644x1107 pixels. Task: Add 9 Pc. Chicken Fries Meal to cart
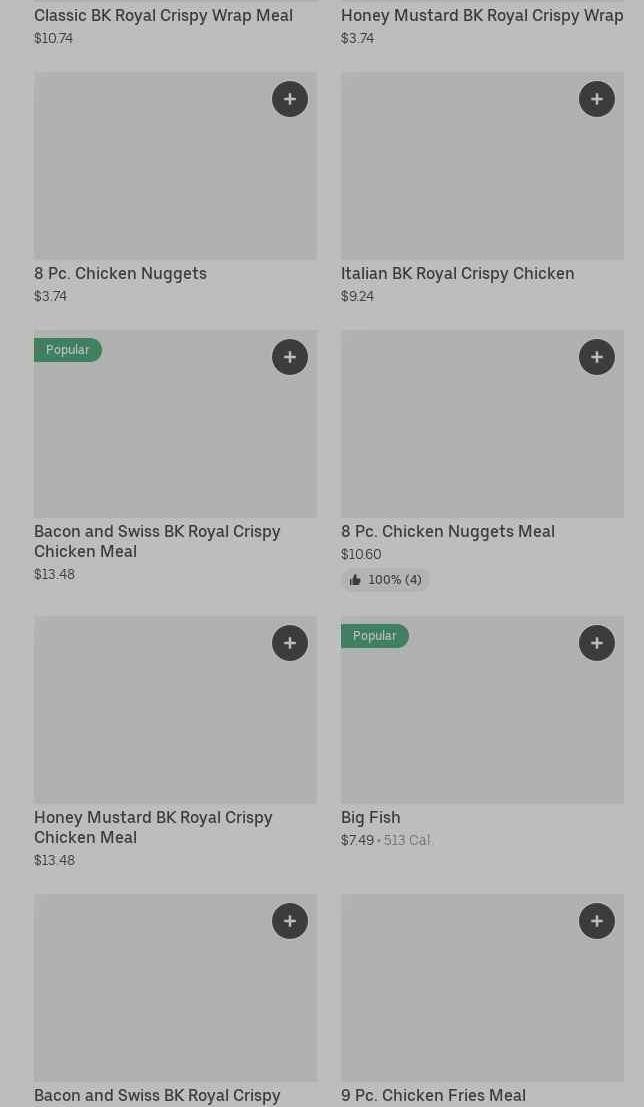597,921
